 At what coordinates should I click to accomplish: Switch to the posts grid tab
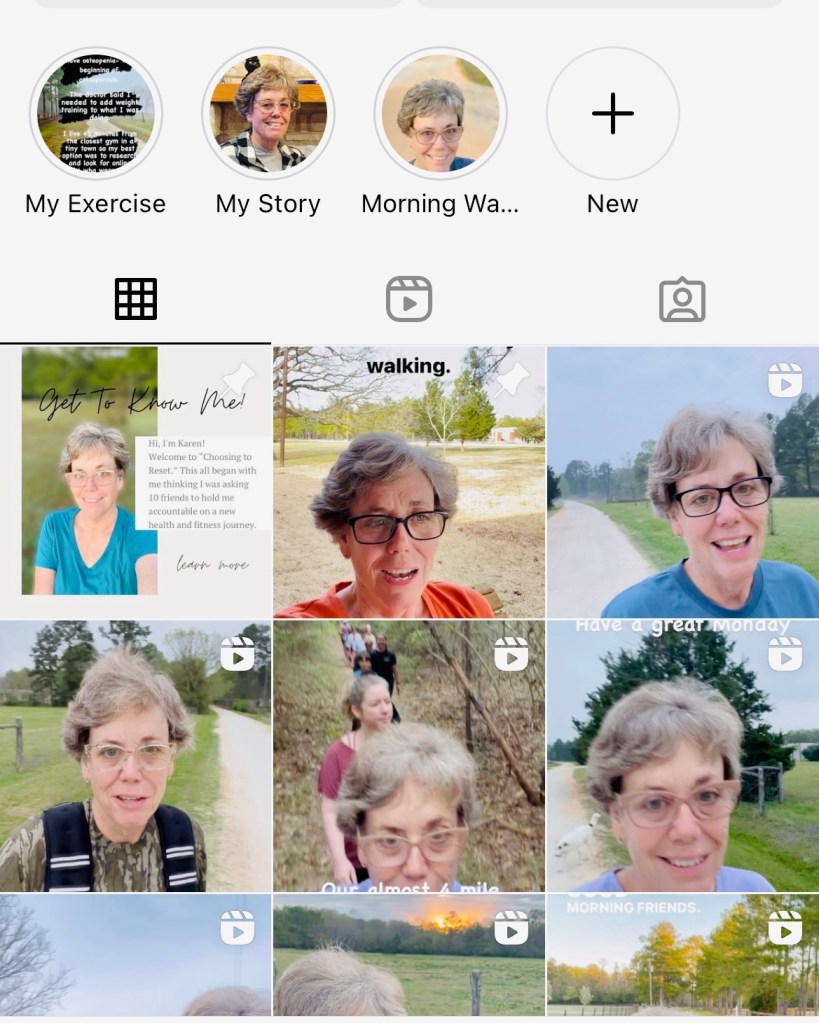point(136,299)
